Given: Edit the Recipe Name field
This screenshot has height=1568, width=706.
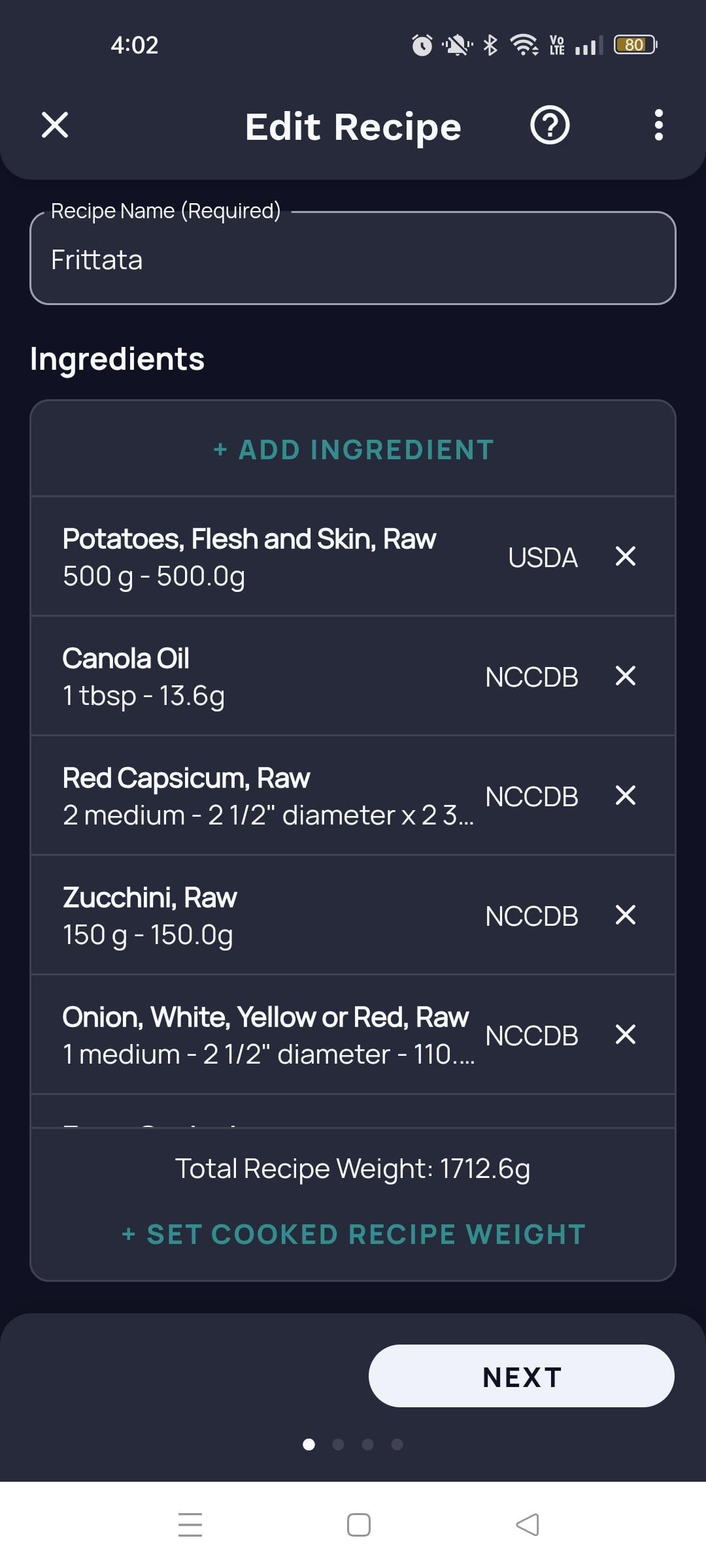Looking at the screenshot, I should coord(353,259).
